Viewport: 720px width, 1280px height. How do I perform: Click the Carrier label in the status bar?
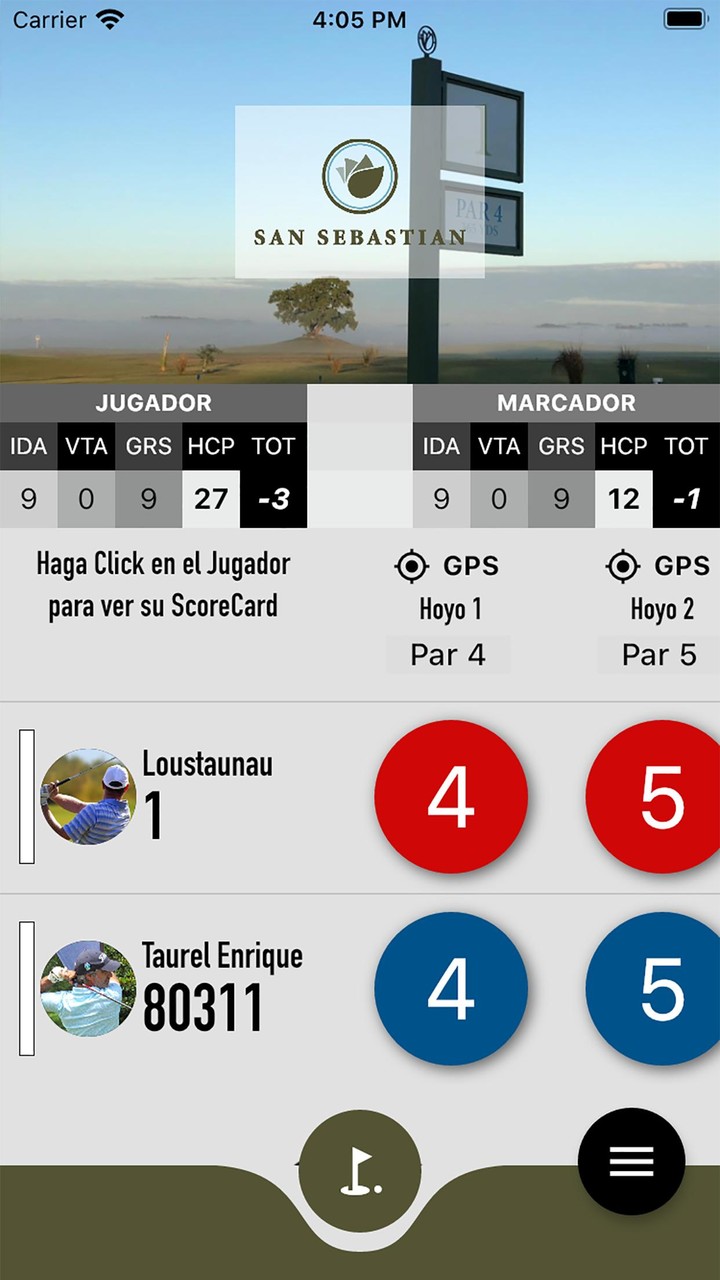point(52,18)
